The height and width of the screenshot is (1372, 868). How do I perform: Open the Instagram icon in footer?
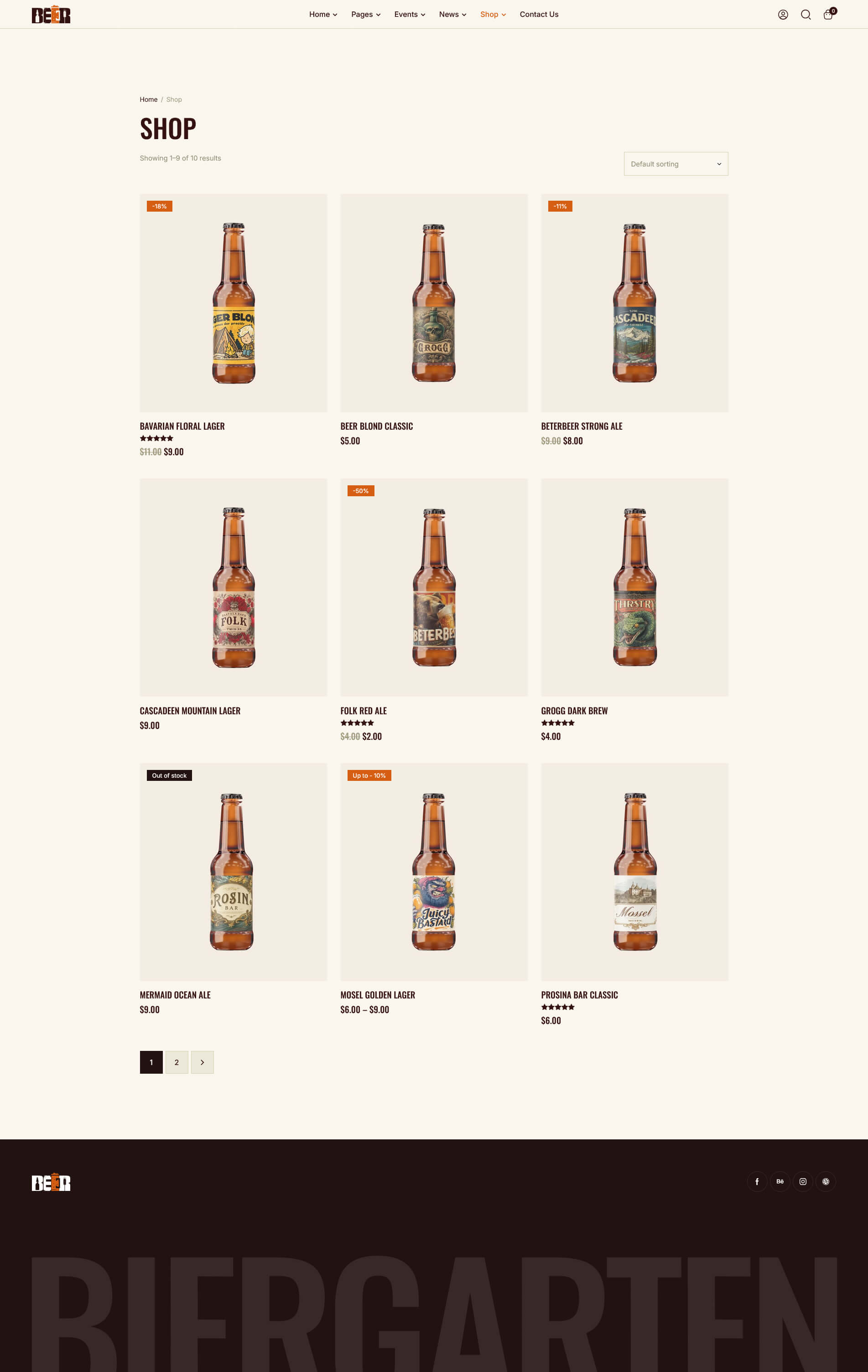[x=802, y=1182]
